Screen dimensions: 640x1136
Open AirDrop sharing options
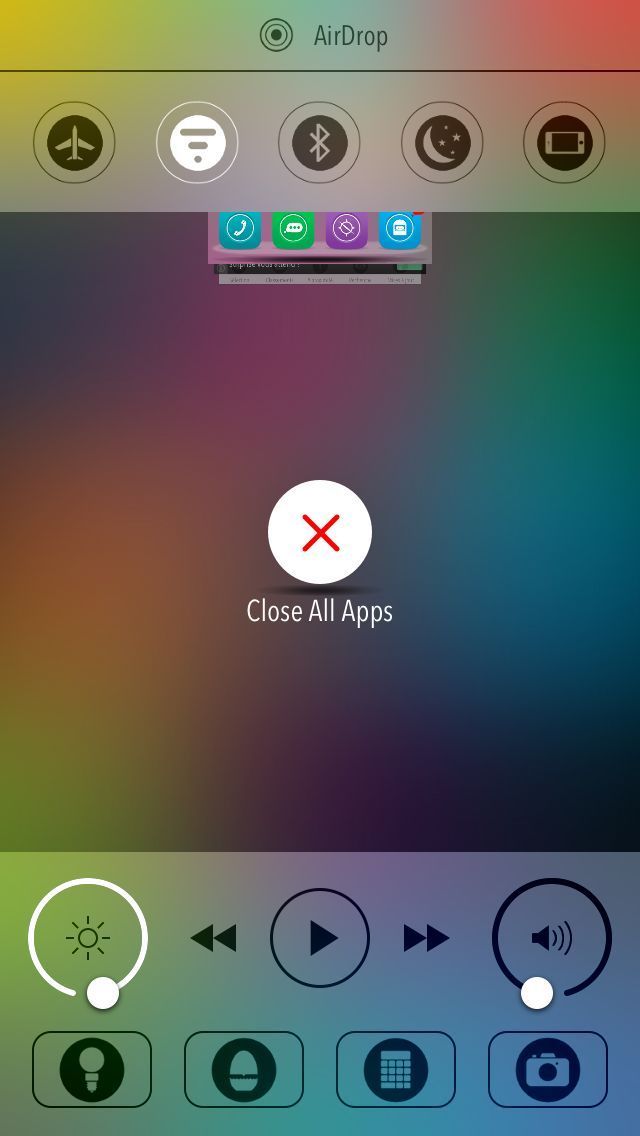click(322, 36)
